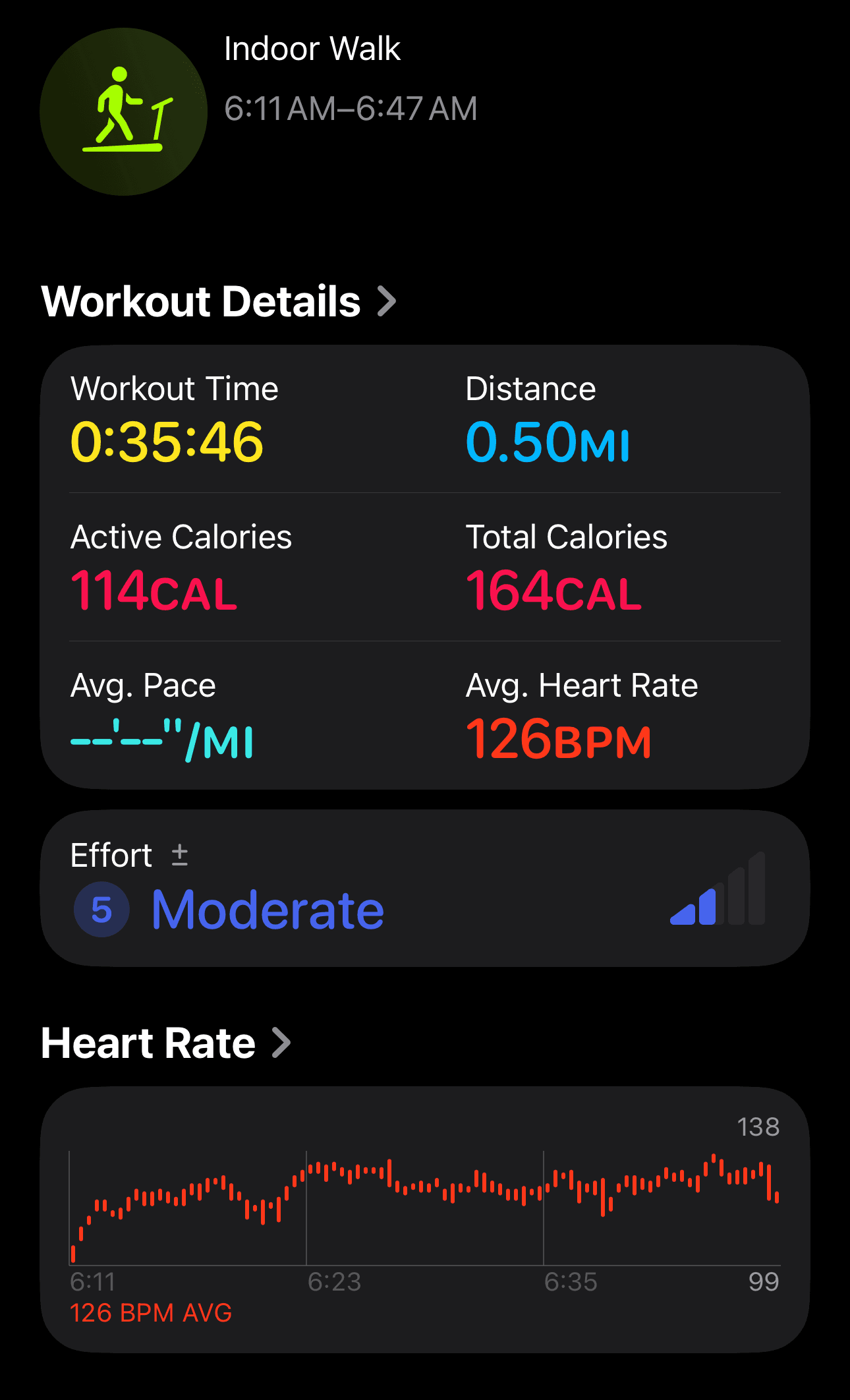This screenshot has height=1400, width=850.
Task: Tap the 6:11 AM–6:47 AM time range
Action: [x=350, y=109]
